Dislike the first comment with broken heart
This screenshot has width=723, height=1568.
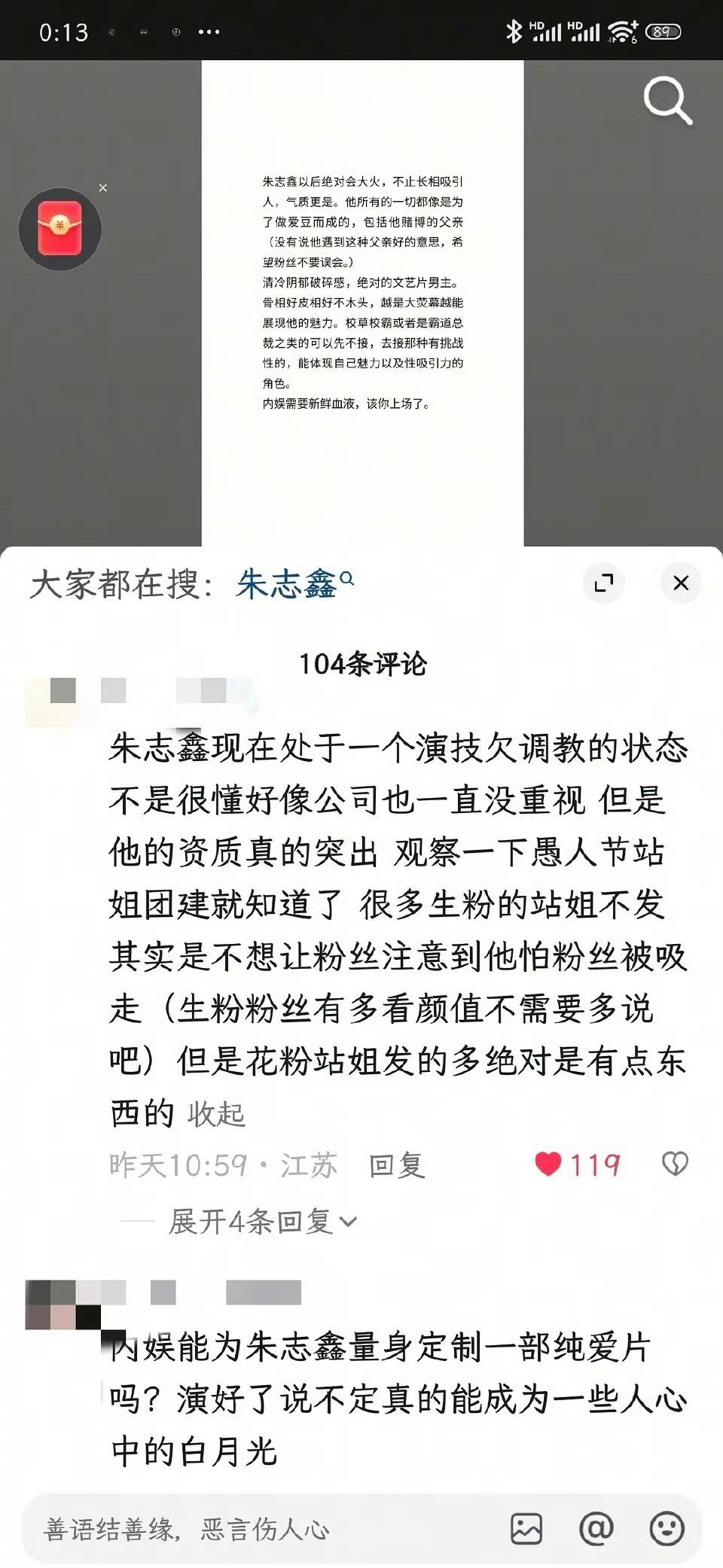pos(674,1164)
